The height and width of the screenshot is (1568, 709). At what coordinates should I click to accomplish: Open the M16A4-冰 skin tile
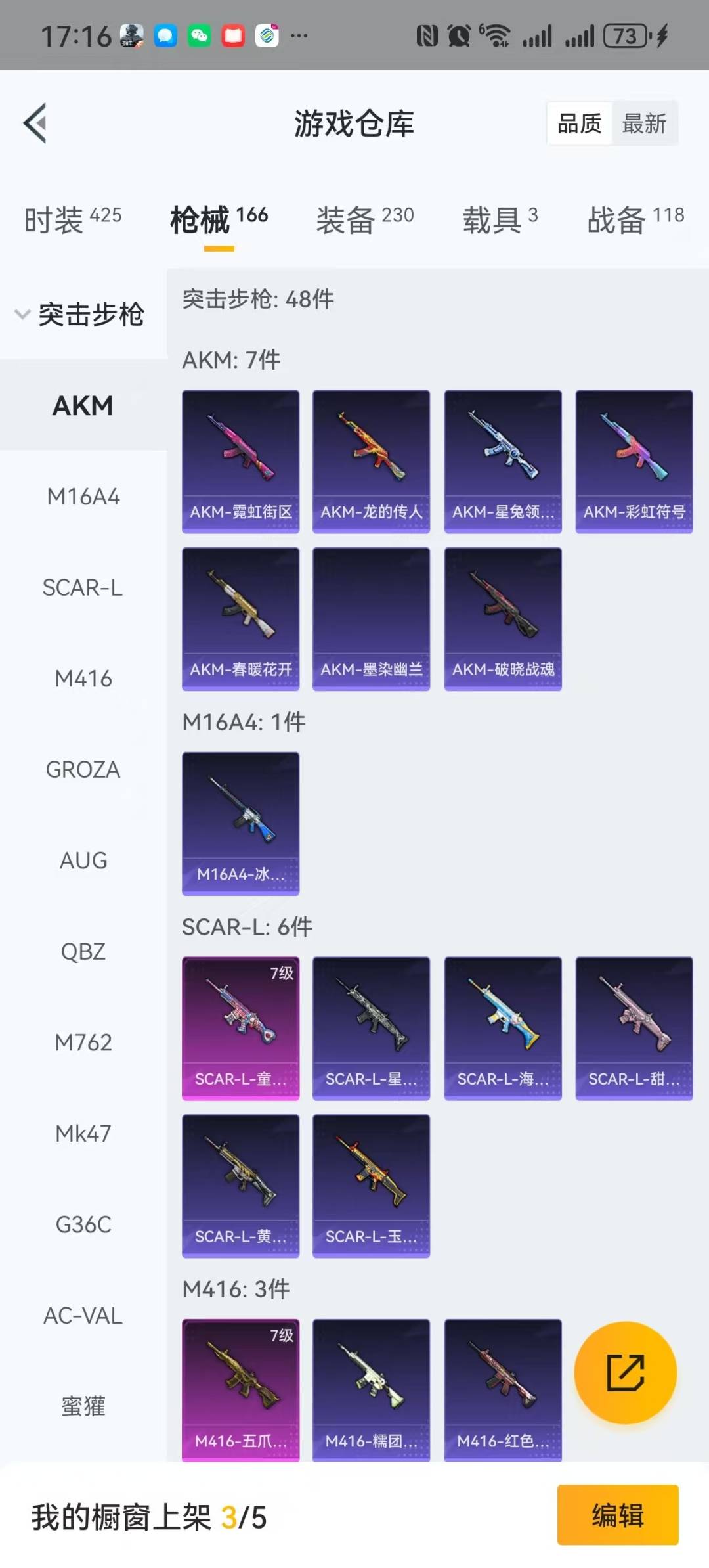240,824
